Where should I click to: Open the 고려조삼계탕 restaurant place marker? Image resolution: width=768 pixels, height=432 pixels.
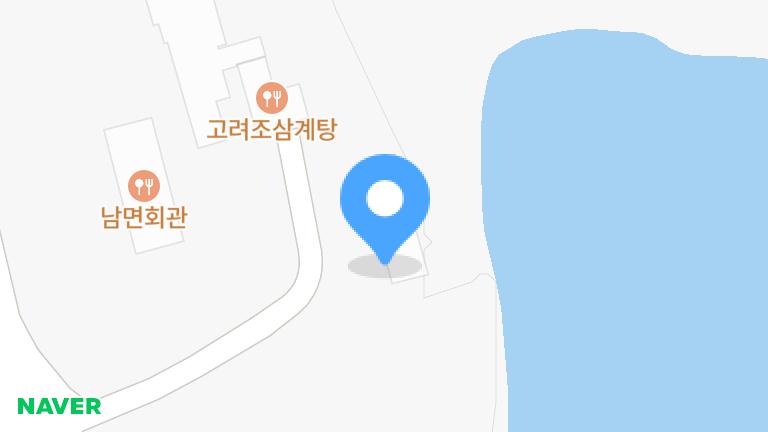[x=272, y=98]
